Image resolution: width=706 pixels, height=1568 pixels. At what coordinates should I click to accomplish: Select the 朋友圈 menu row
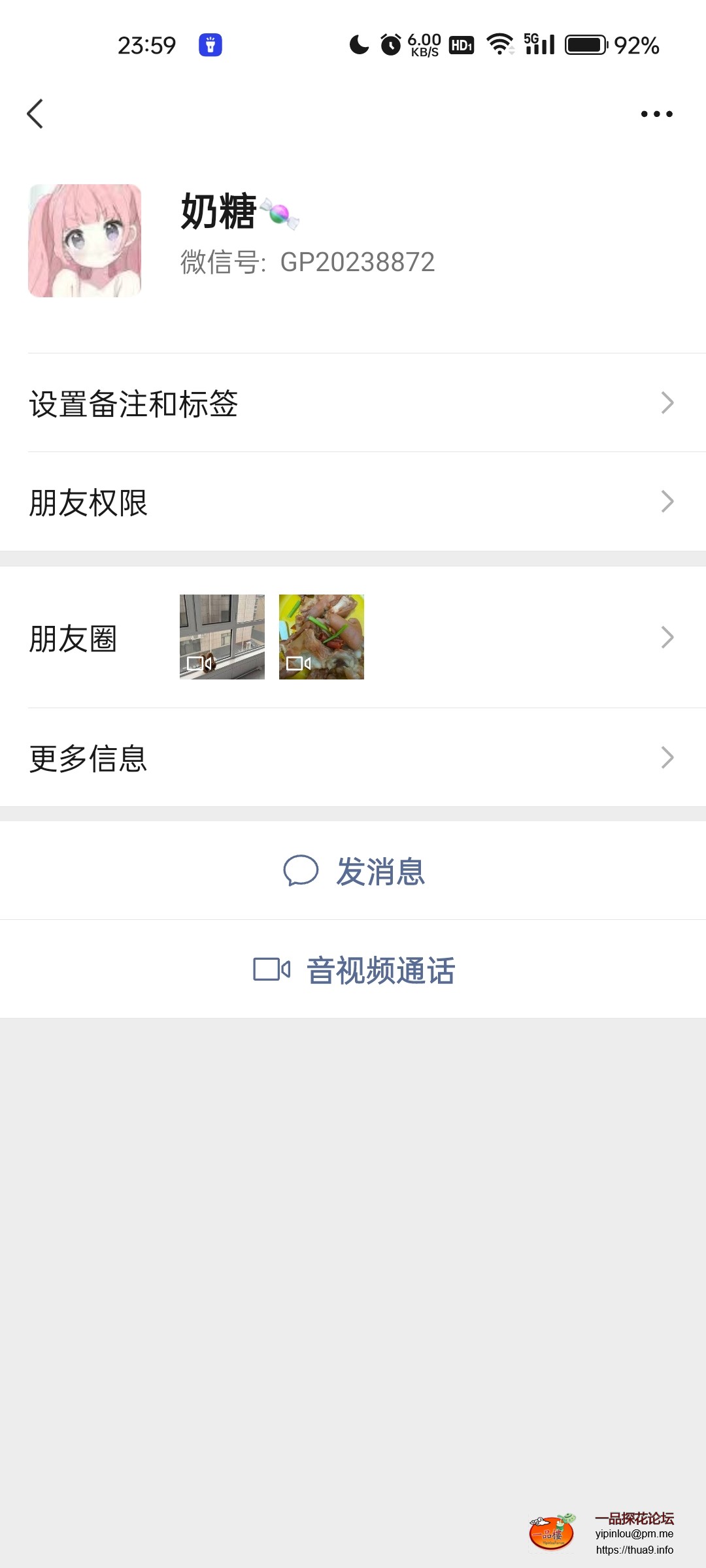[x=353, y=637]
